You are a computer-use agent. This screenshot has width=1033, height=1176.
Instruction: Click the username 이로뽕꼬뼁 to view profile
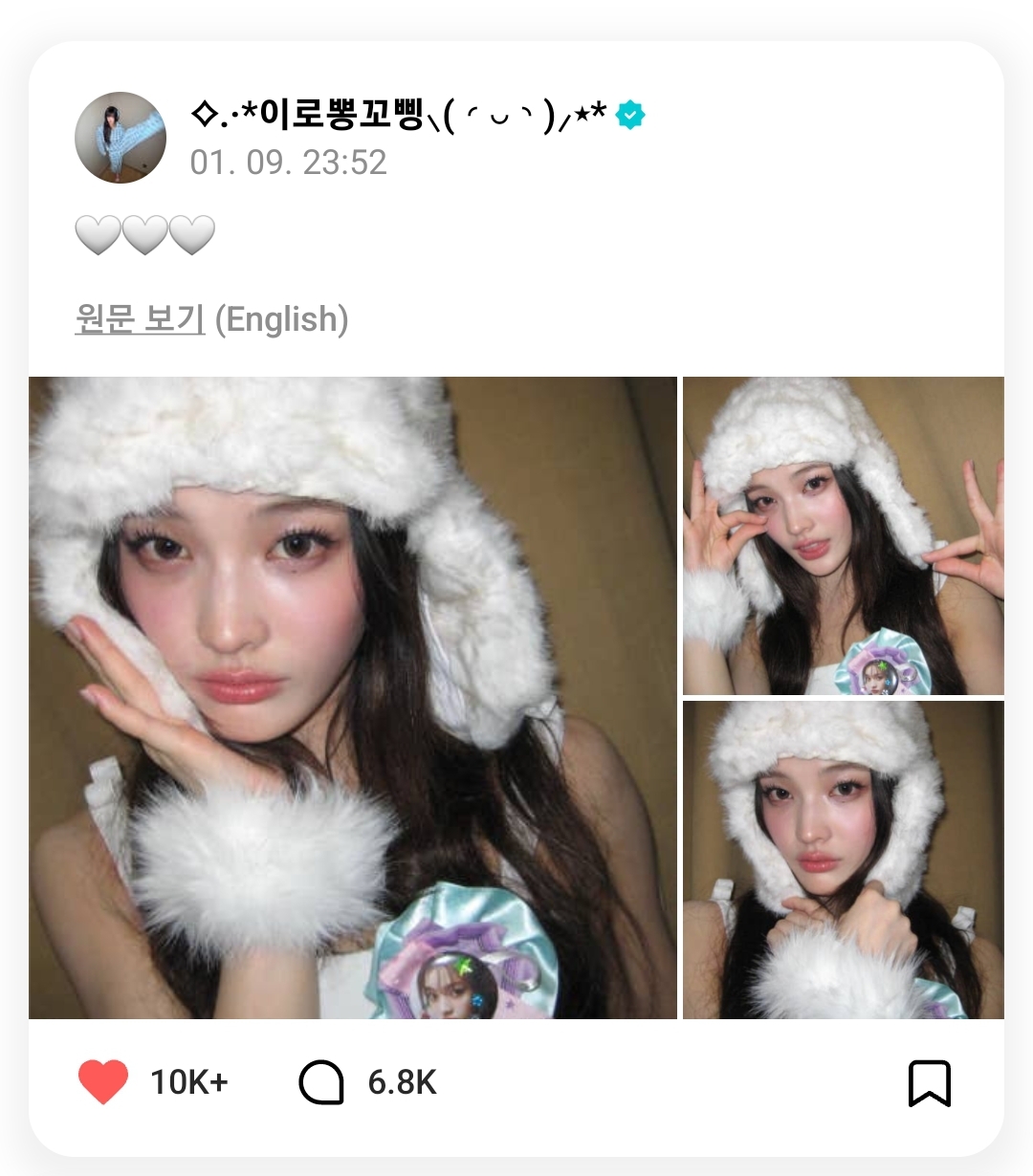pyautogui.click(x=344, y=114)
